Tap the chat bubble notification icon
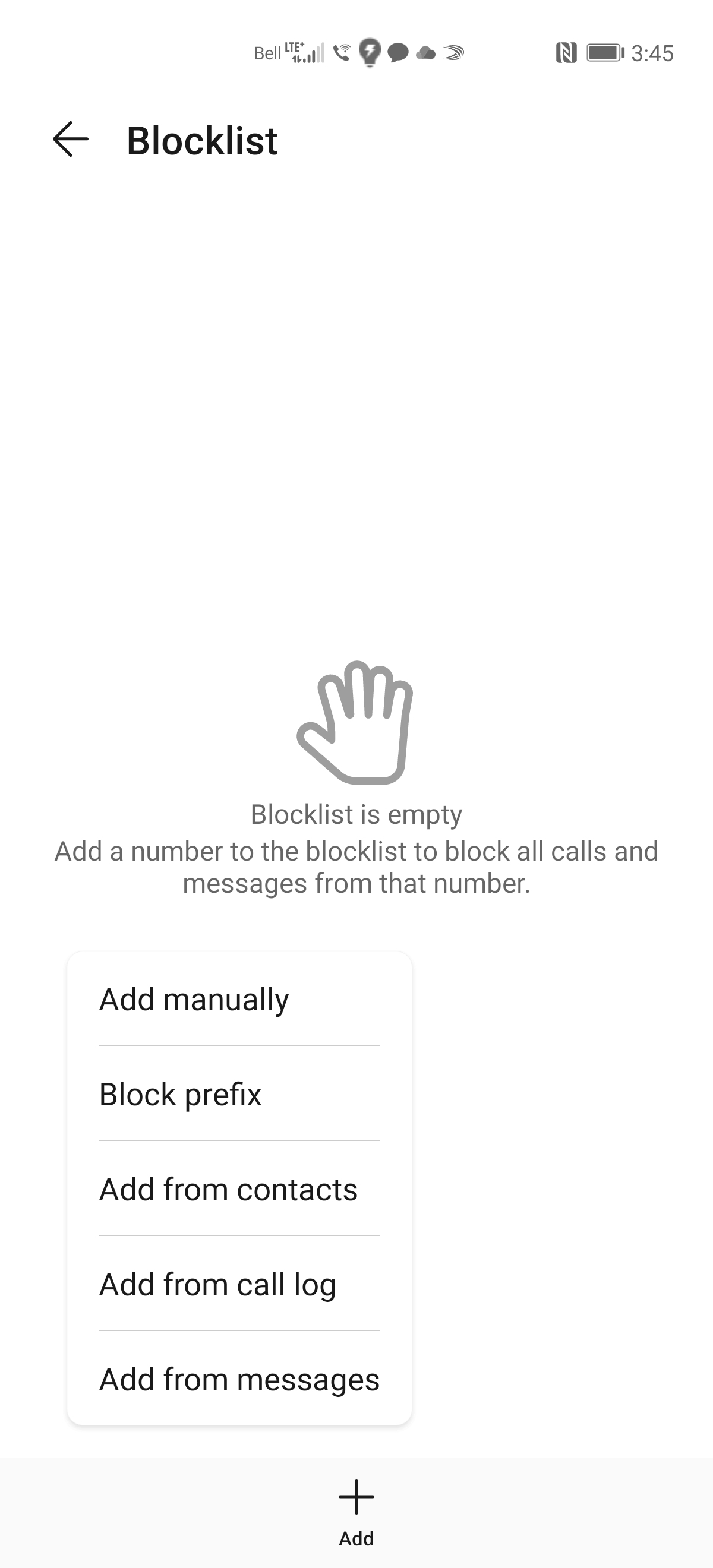This screenshot has width=713, height=1568. pos(397,53)
